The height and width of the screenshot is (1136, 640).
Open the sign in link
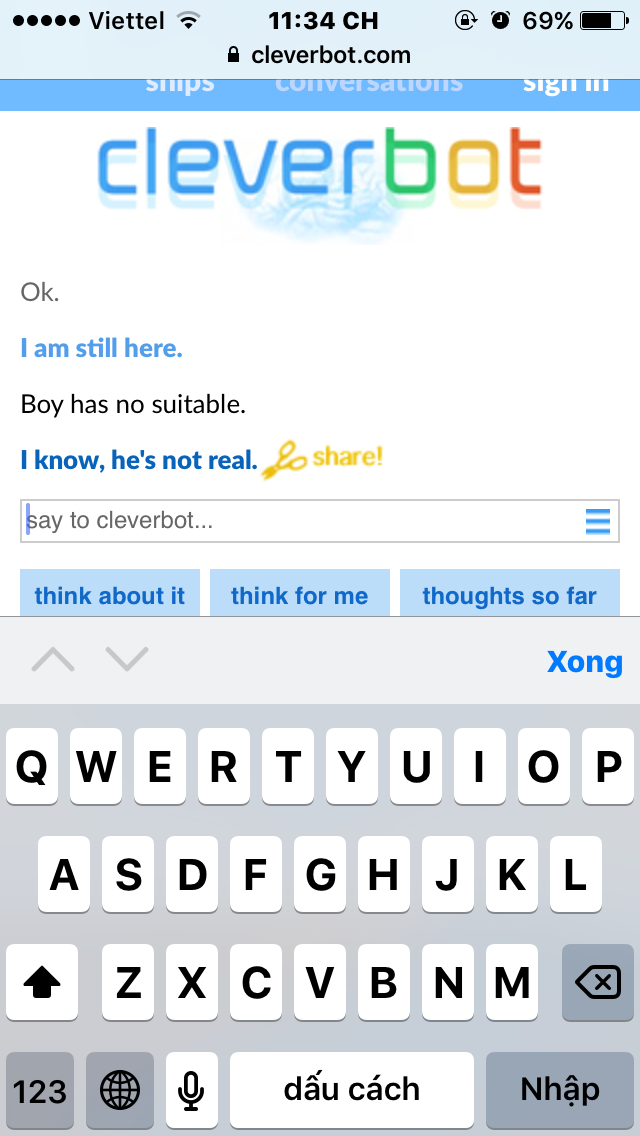point(566,85)
